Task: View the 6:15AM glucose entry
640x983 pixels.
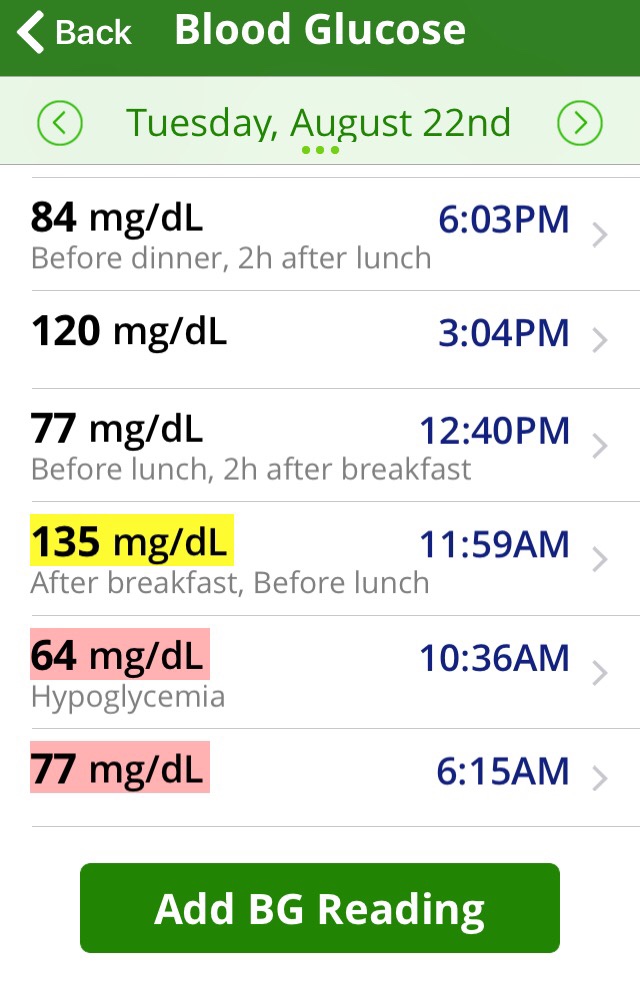Action: (320, 777)
